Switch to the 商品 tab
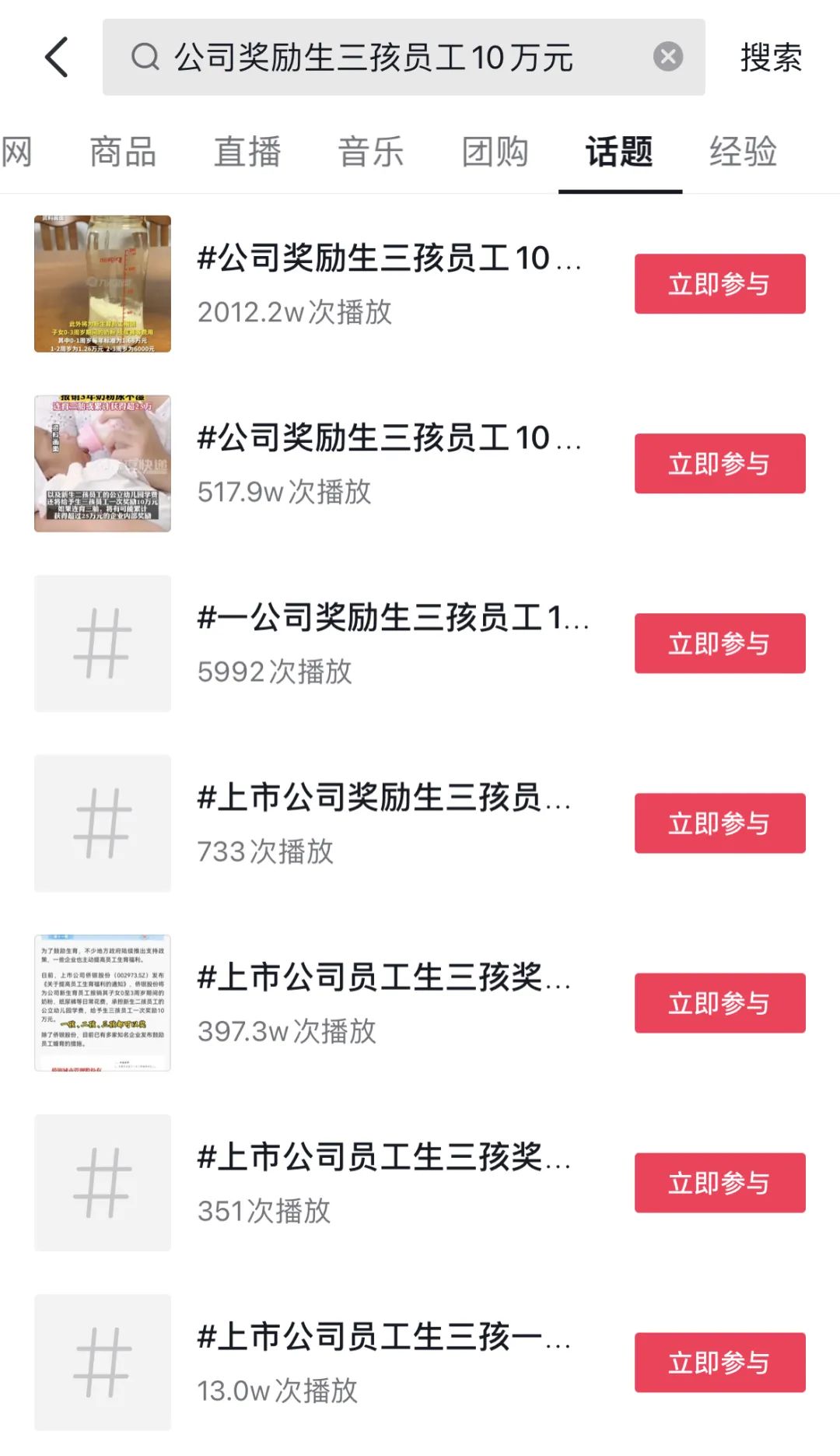The width and height of the screenshot is (840, 1456). click(x=123, y=152)
